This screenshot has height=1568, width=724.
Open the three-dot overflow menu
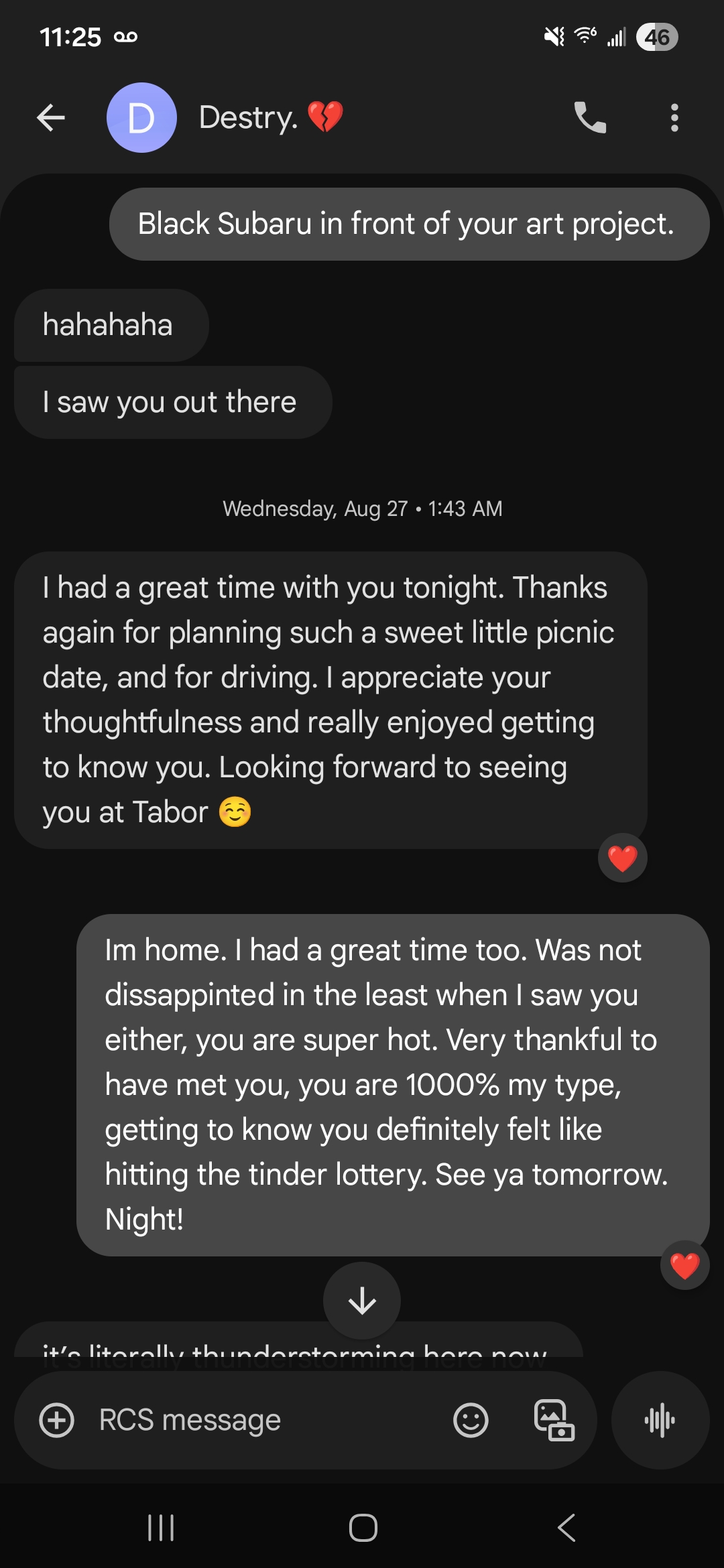coord(674,118)
